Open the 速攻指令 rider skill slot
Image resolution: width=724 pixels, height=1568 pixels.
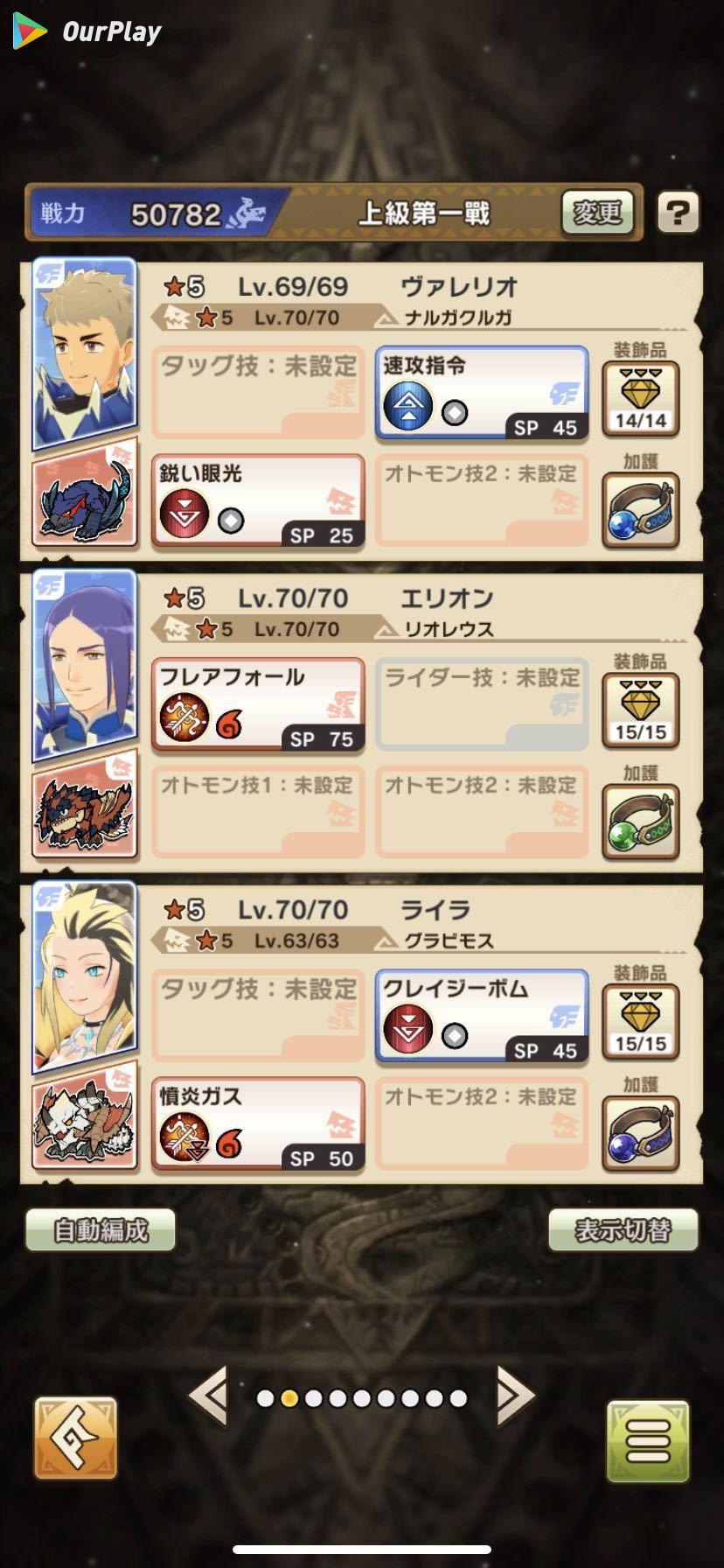tap(482, 393)
